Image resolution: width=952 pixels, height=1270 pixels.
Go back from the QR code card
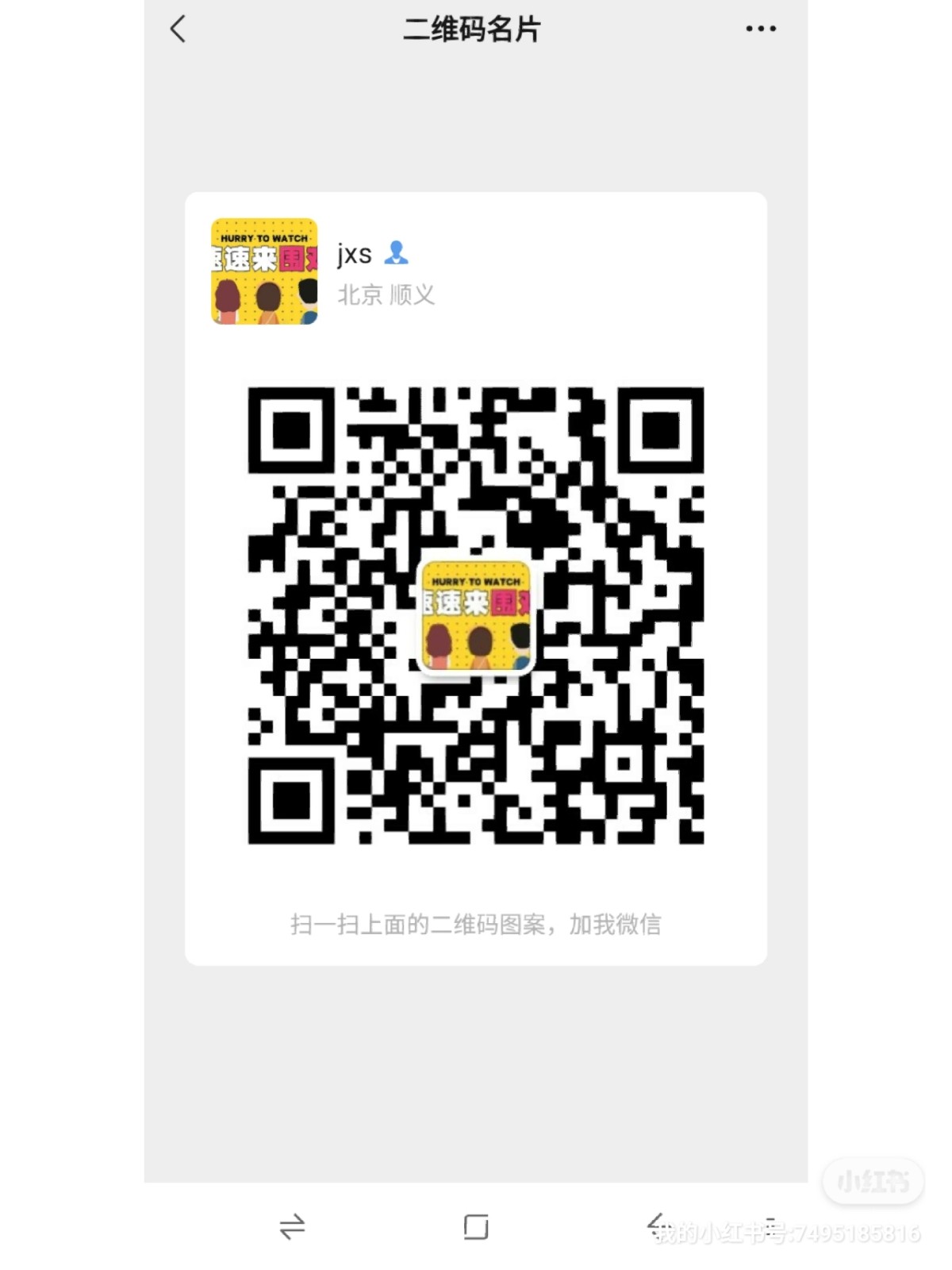pos(178,29)
